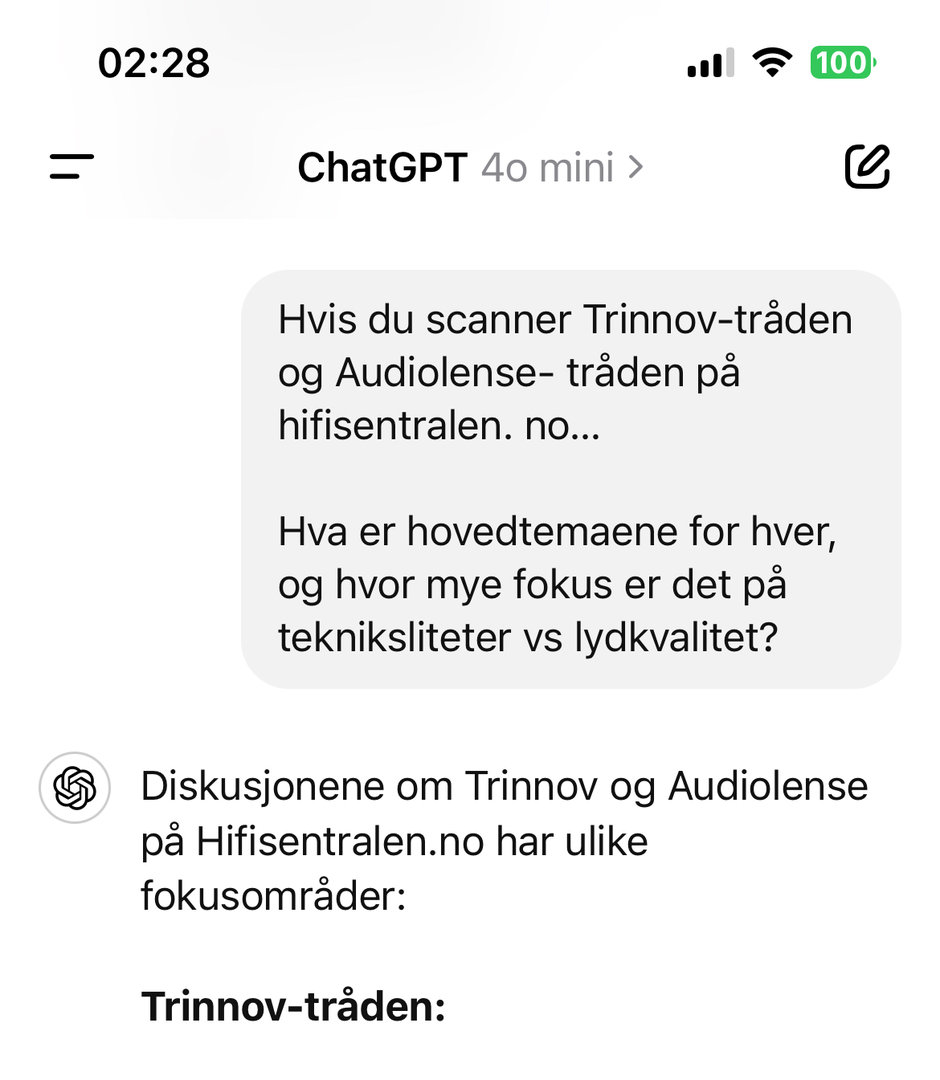Screen dimensions: 940x1080
Task: Open the ChatGPT 4o mini model selector
Action: (x=470, y=168)
